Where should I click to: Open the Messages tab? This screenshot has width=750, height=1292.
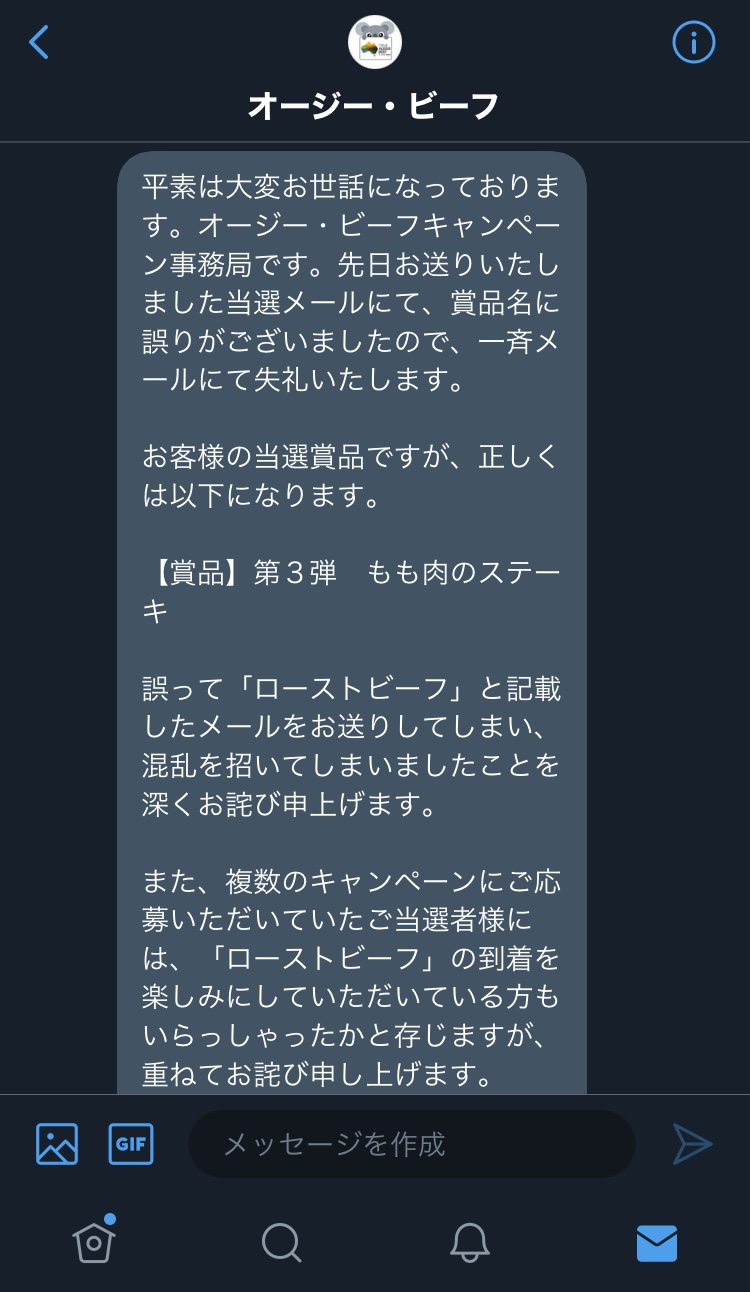point(657,1242)
